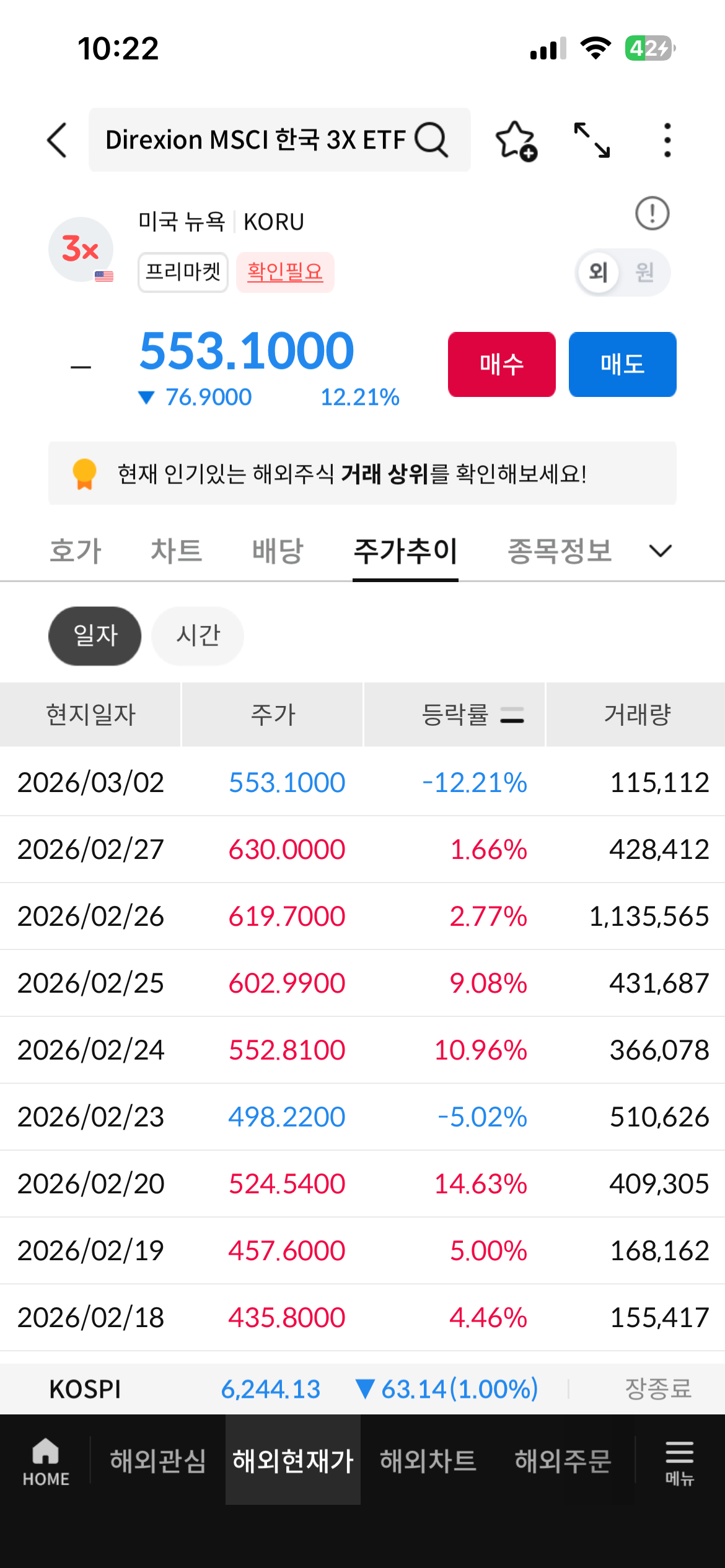This screenshot has width=725, height=1568.
Task: Open the three-dot overflow menu
Action: (x=667, y=141)
